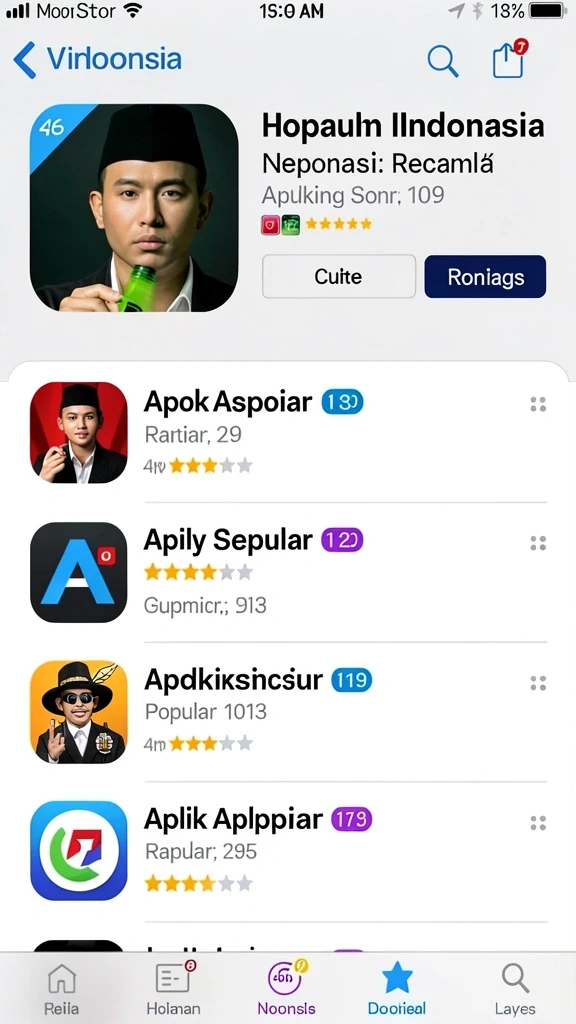
Task: Switch to the Holanan tab
Action: coord(174,989)
